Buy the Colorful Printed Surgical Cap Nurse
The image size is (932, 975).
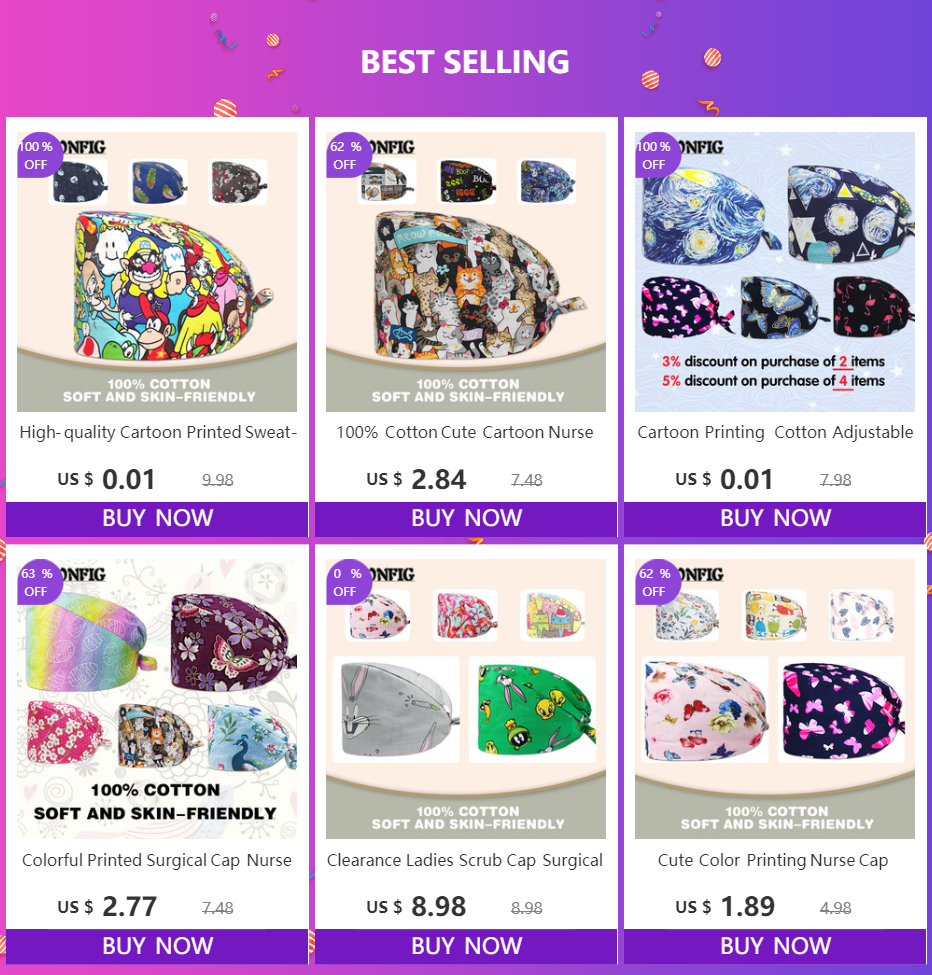pyautogui.click(x=157, y=945)
